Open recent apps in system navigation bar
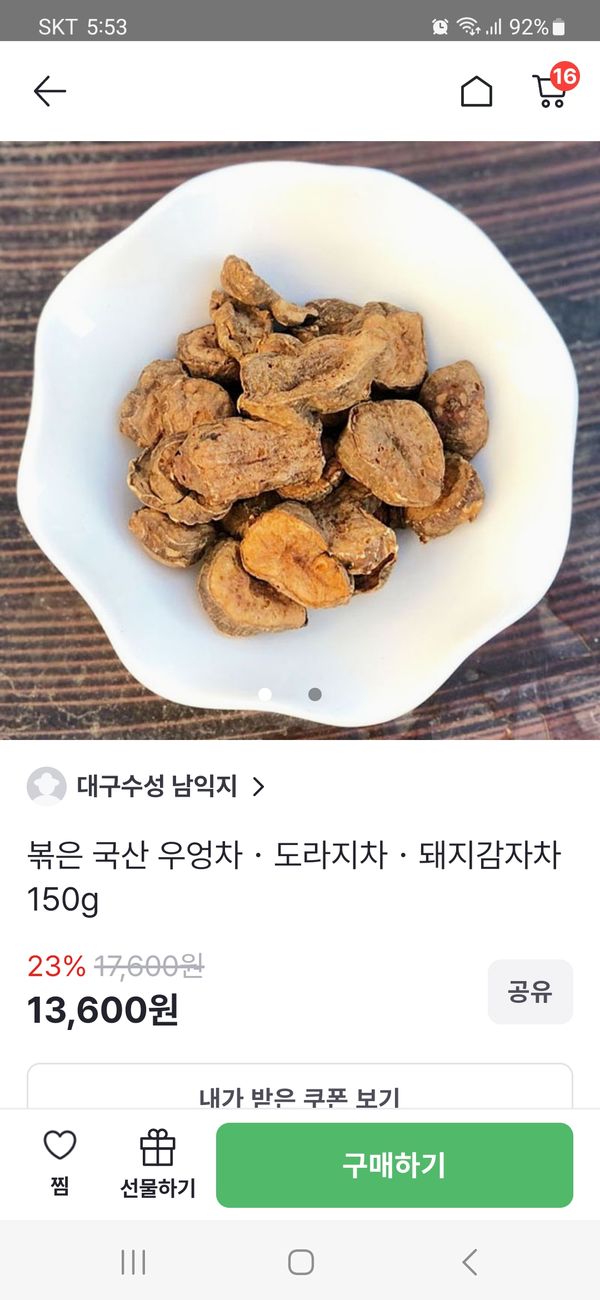The width and height of the screenshot is (600, 1300). [133, 1262]
